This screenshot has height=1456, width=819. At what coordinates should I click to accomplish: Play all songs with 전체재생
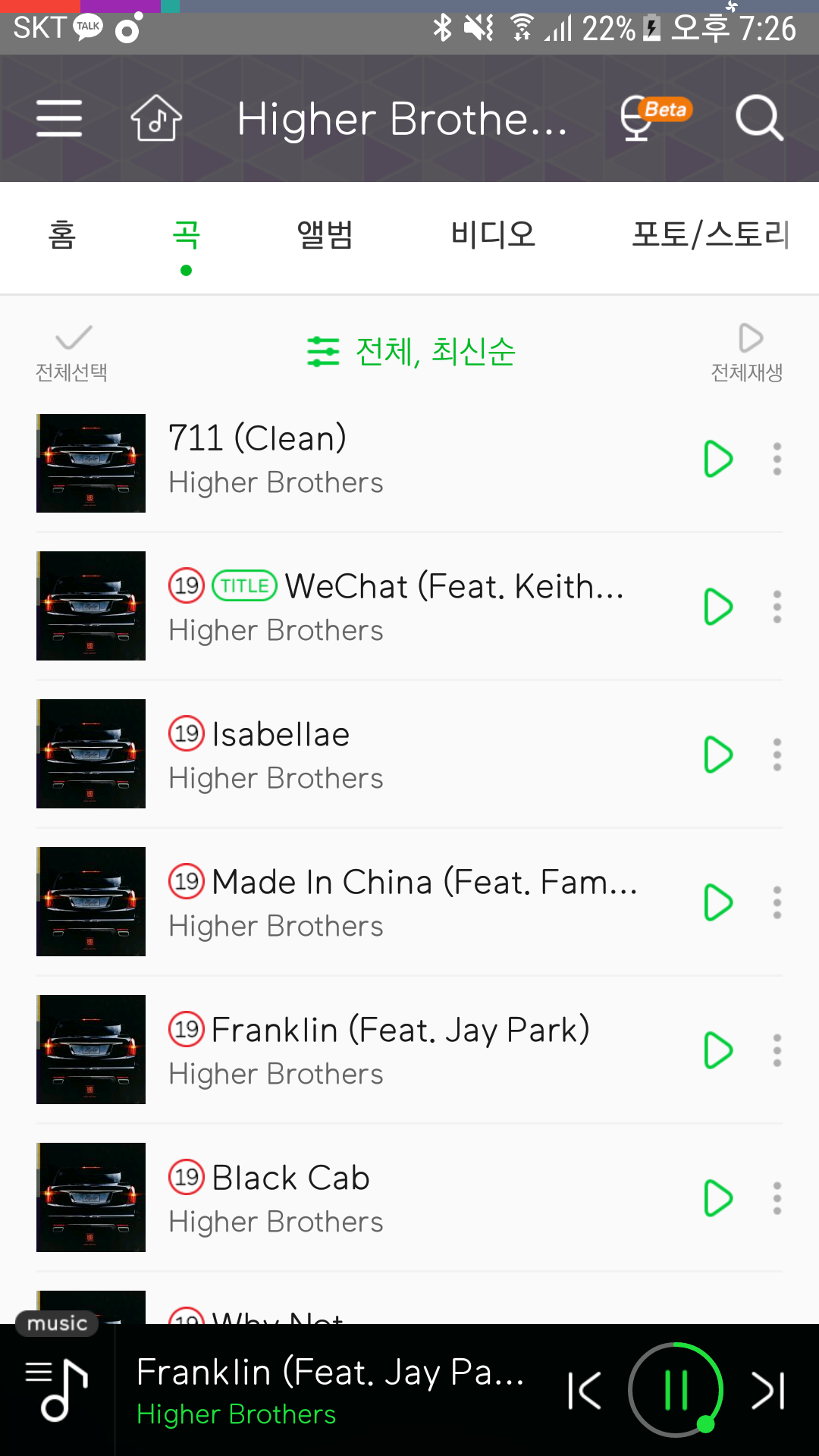[x=747, y=352]
